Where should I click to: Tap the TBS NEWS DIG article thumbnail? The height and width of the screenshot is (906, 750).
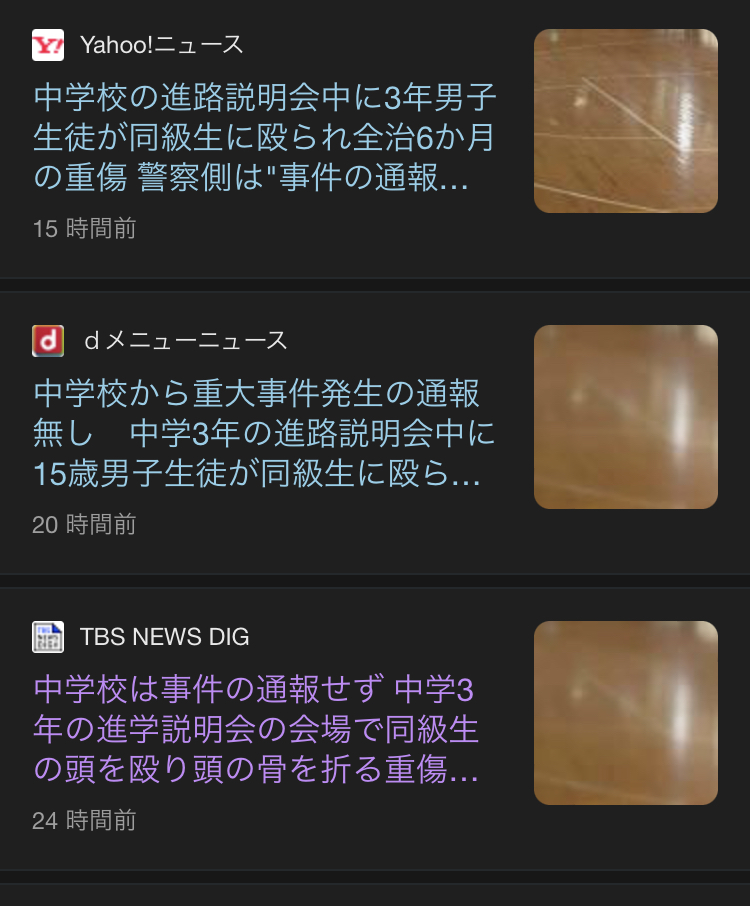pos(625,713)
